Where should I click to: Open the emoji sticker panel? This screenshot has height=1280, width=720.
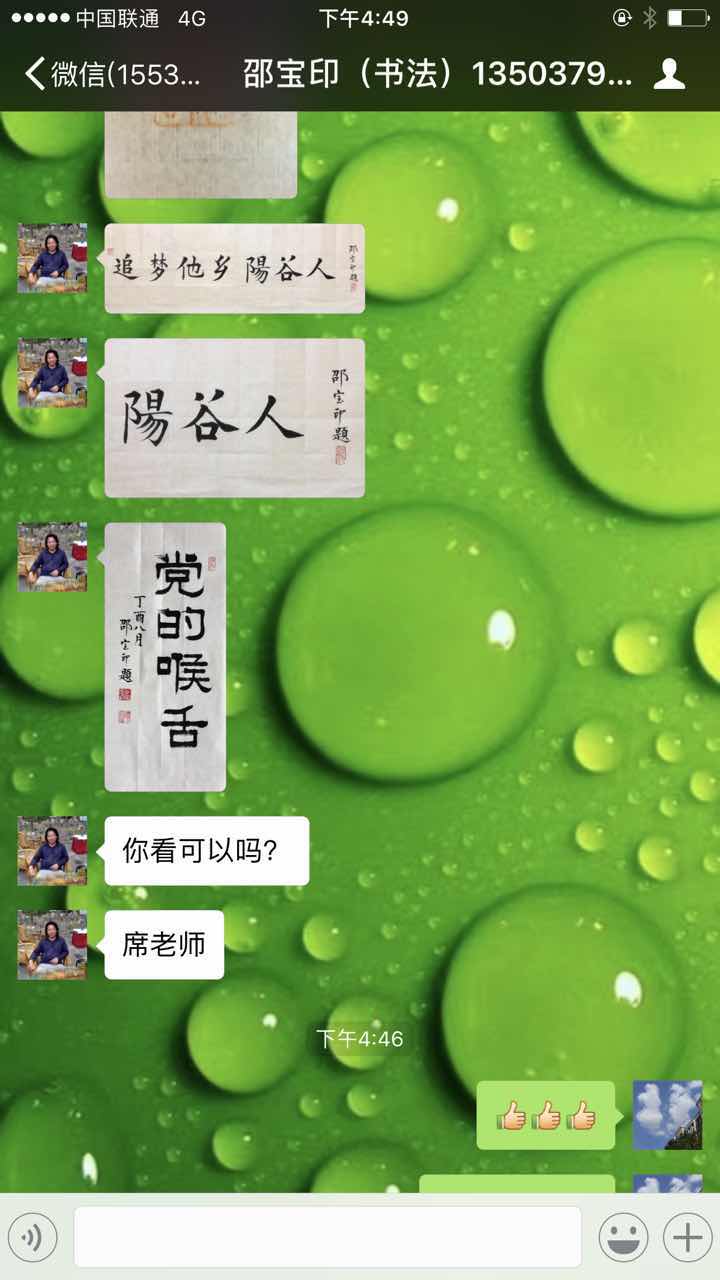(622, 1238)
